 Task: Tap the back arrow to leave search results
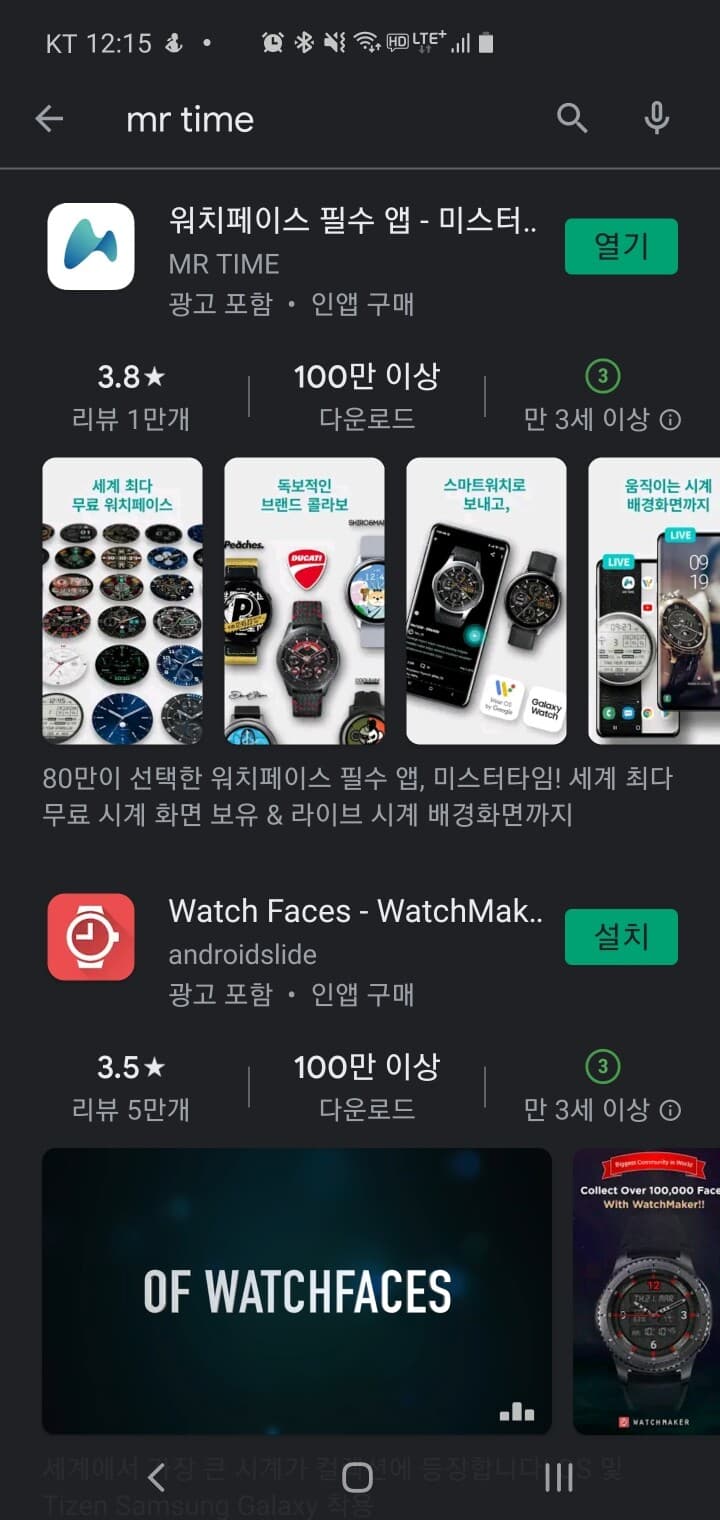[49, 118]
